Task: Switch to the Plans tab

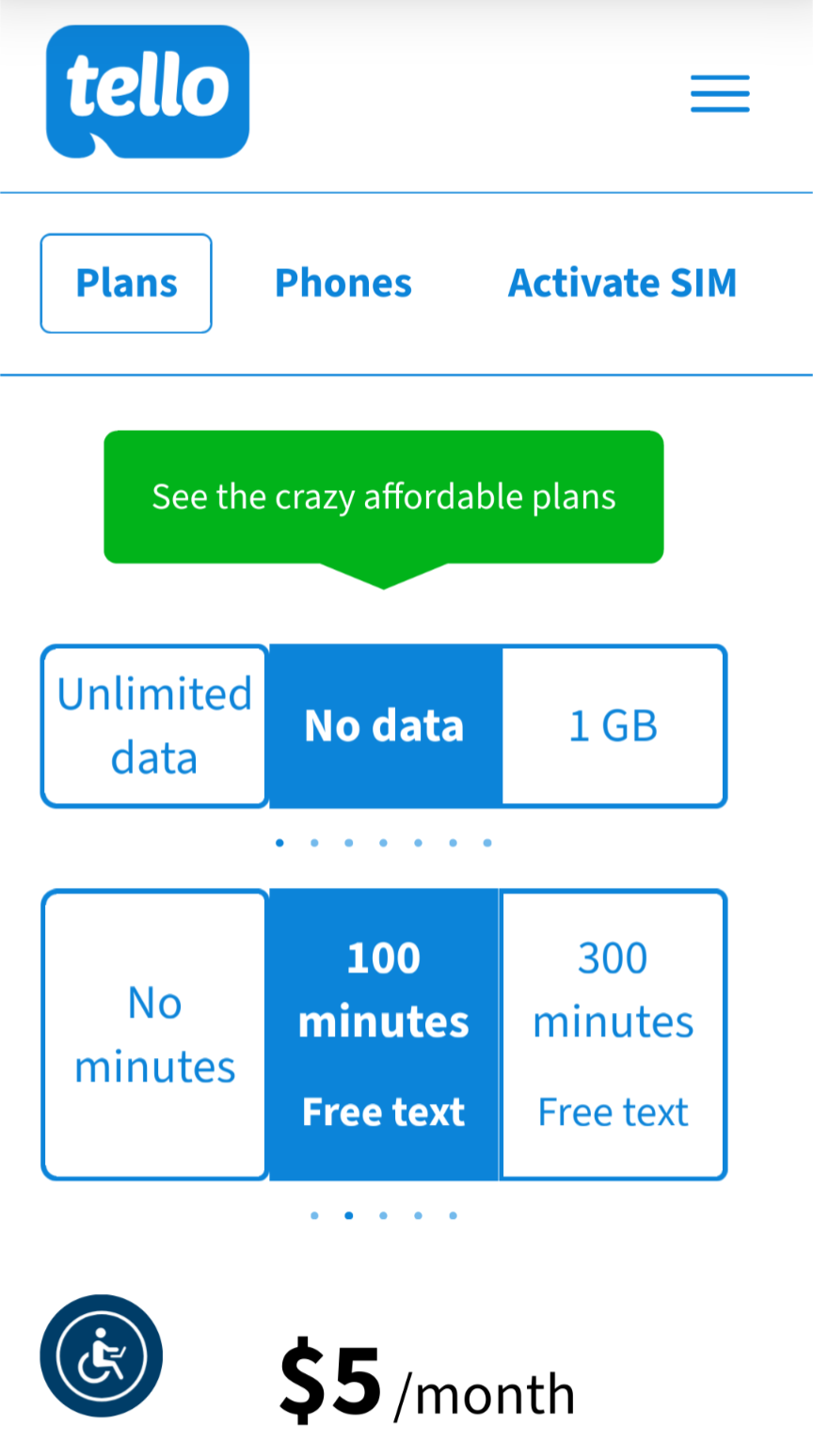Action: (x=126, y=283)
